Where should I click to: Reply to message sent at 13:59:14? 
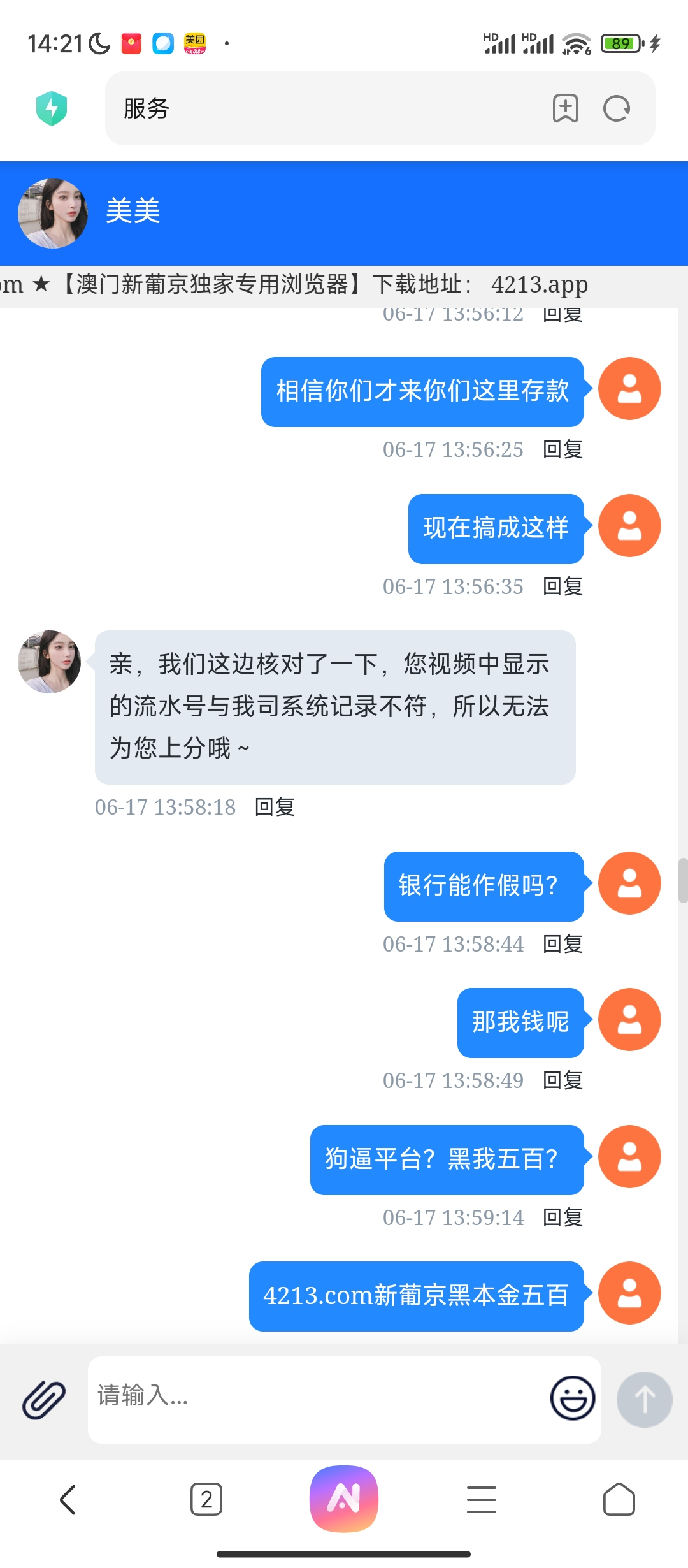[x=563, y=1217]
